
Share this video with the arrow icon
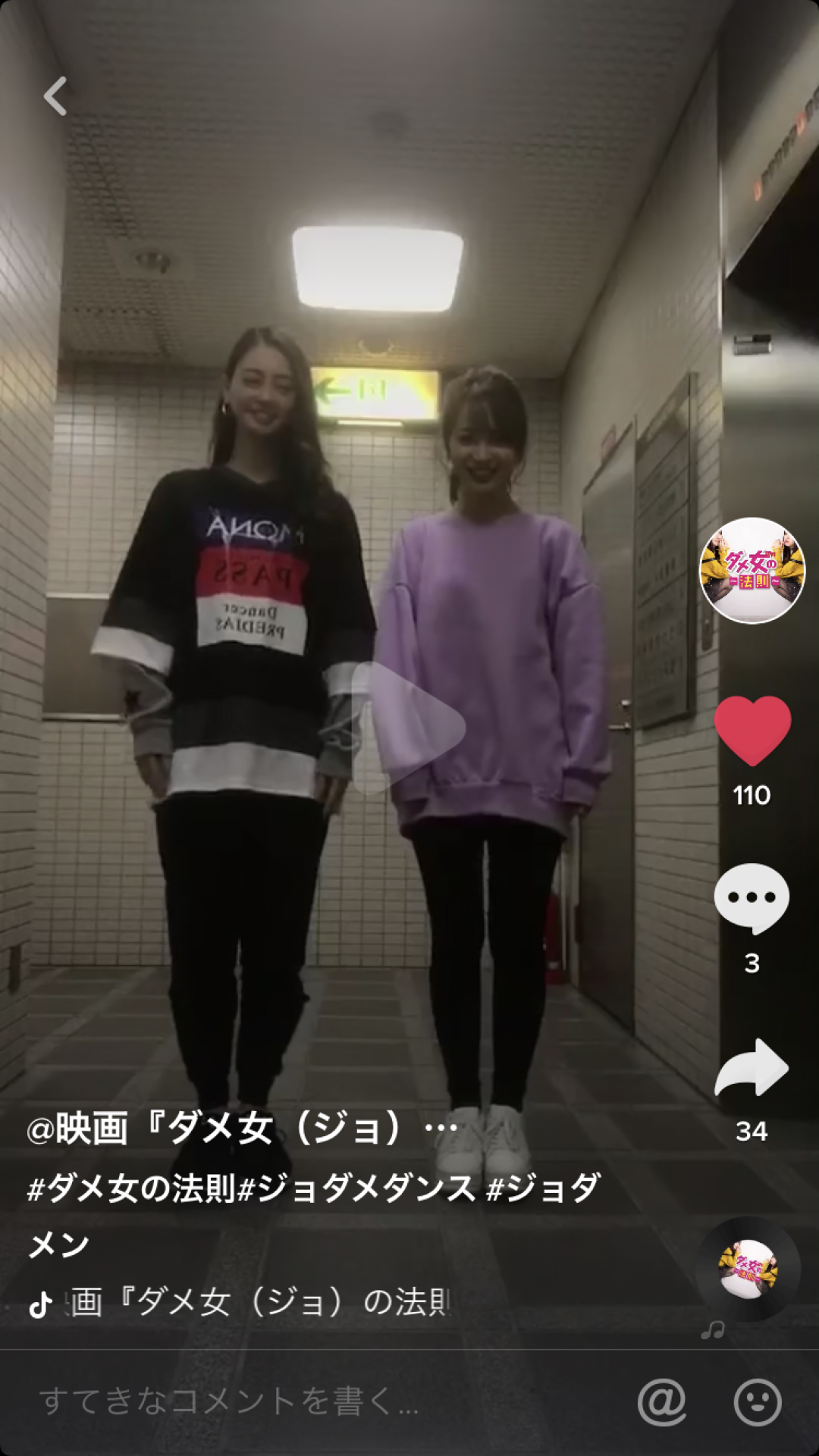tap(752, 1068)
